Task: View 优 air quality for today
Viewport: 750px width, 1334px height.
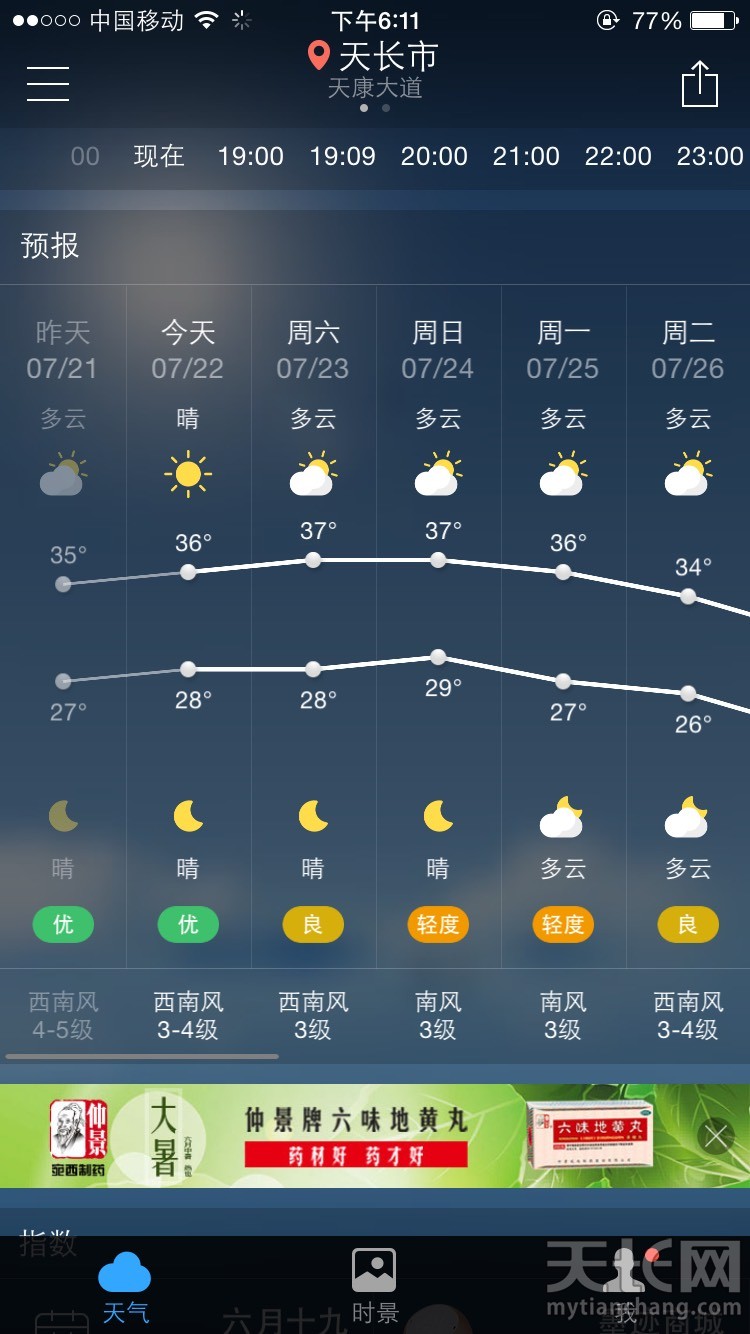Action: [188, 925]
